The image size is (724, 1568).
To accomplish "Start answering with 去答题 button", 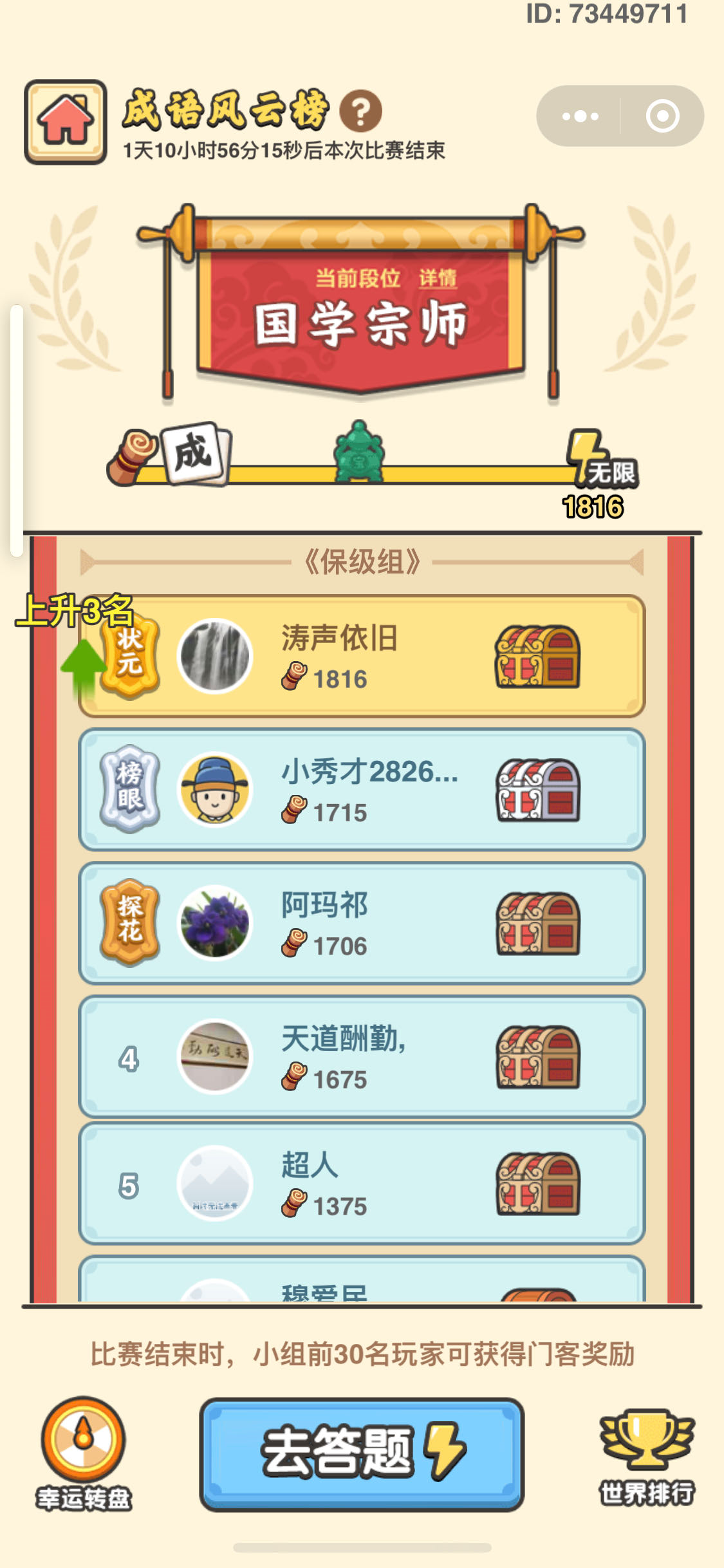I will tap(362, 1454).
